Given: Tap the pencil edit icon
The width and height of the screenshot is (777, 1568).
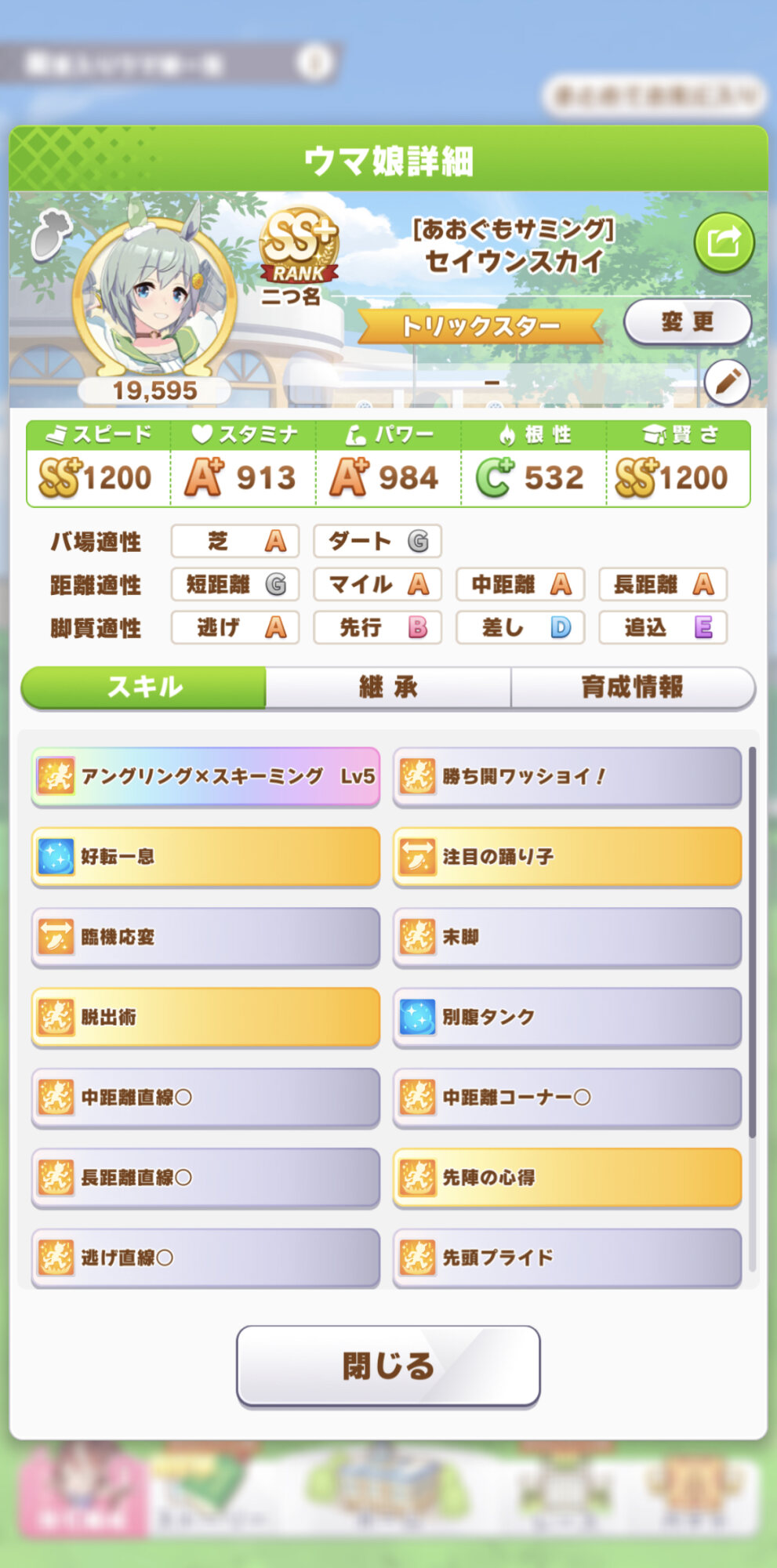Looking at the screenshot, I should 726,383.
